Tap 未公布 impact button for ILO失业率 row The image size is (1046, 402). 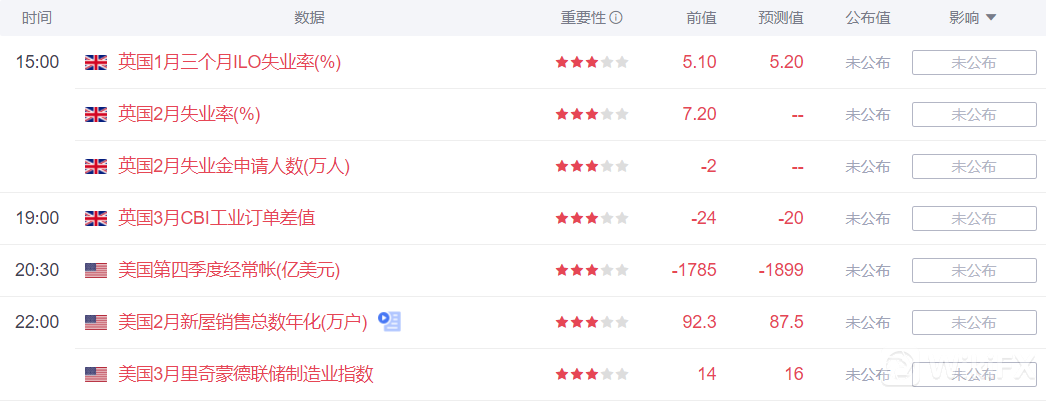tap(973, 62)
